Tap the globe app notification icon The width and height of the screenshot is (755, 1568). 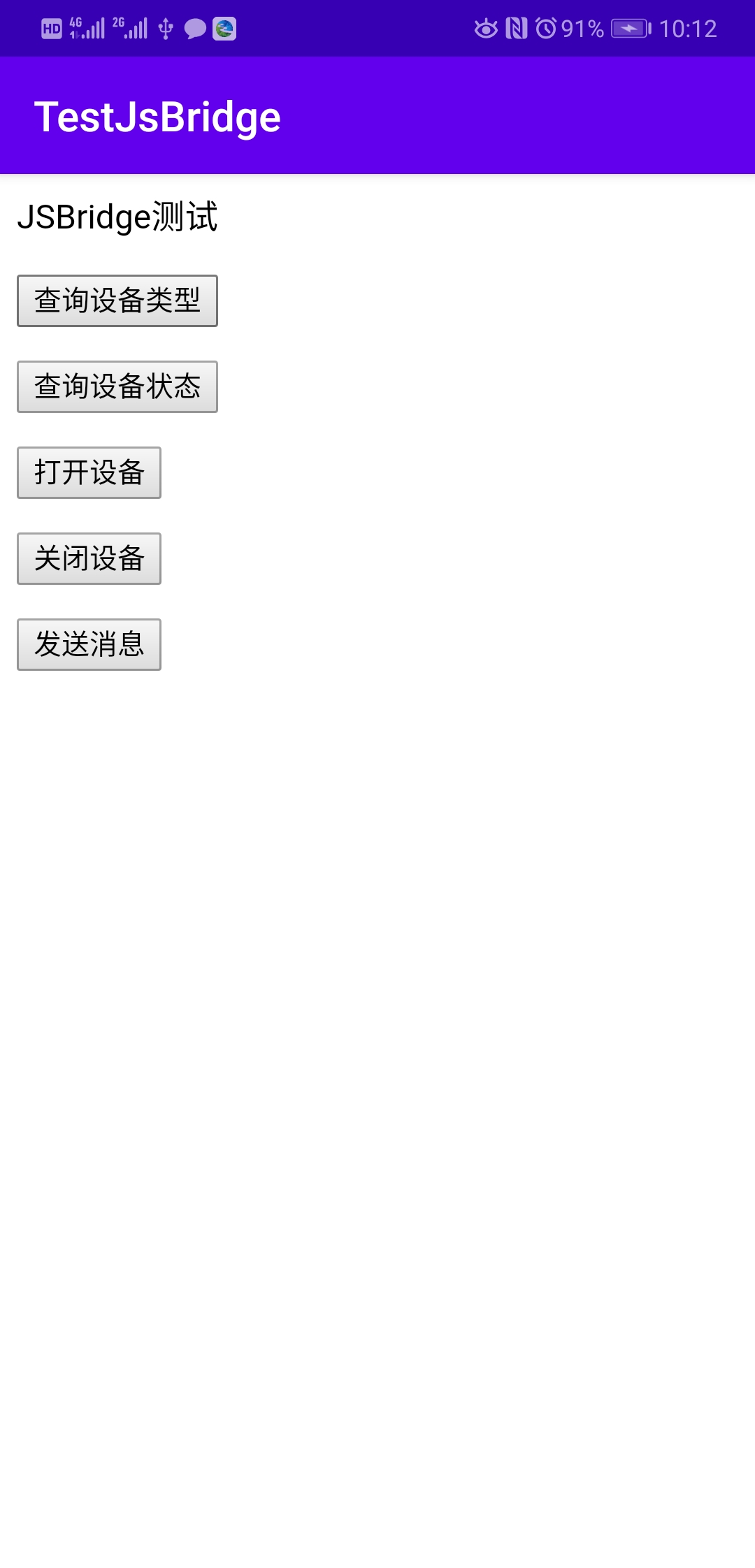coord(225,28)
